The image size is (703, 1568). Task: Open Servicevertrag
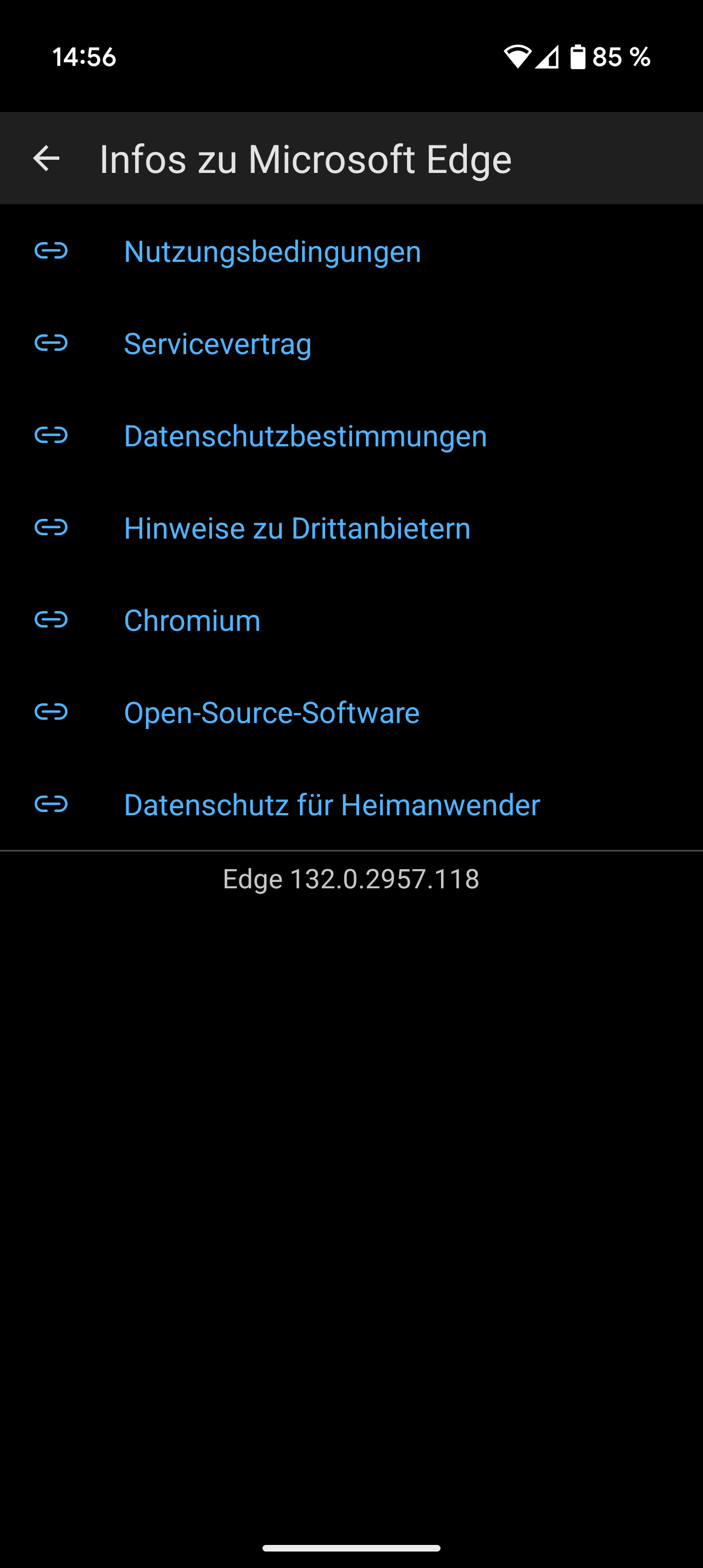coord(217,344)
